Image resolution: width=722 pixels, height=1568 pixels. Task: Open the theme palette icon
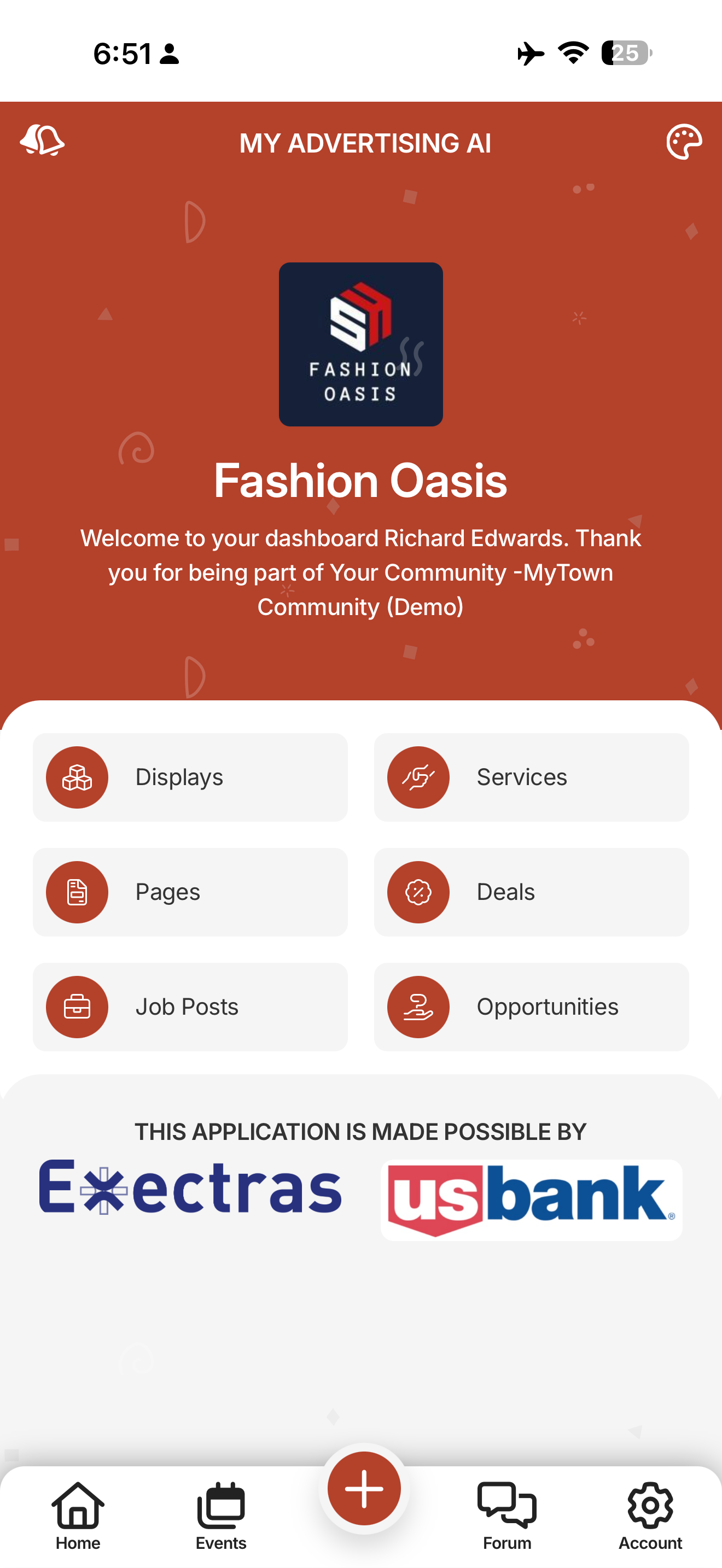pos(684,142)
